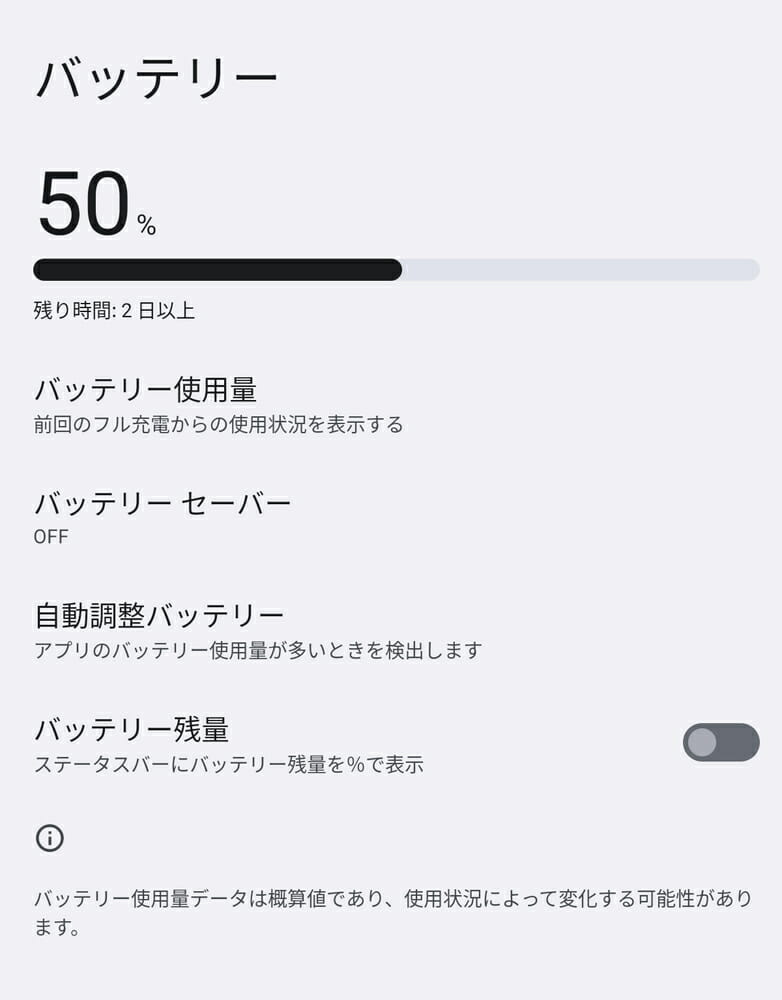Screen dimensions: 782x1000
Task: Open バッテリー セーバー settings
Action: click(163, 516)
